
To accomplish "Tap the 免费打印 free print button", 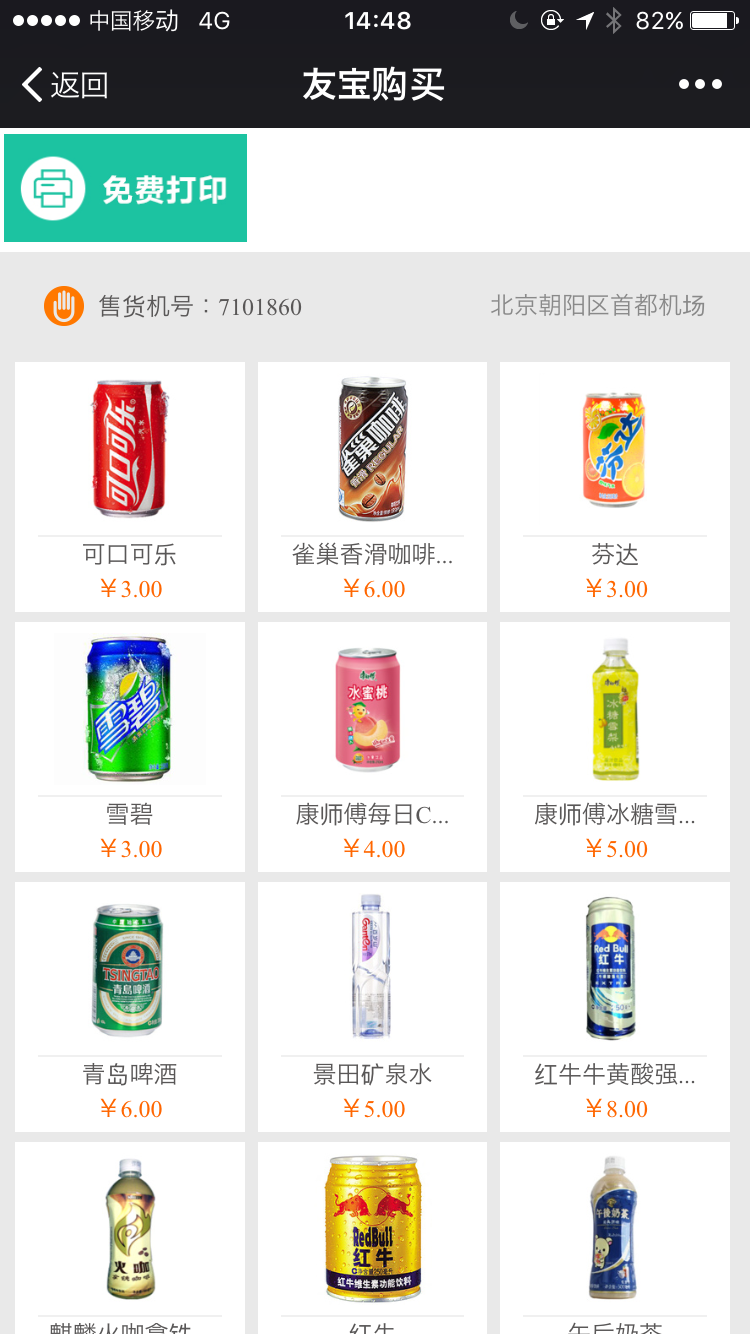I will pyautogui.click(x=126, y=188).
